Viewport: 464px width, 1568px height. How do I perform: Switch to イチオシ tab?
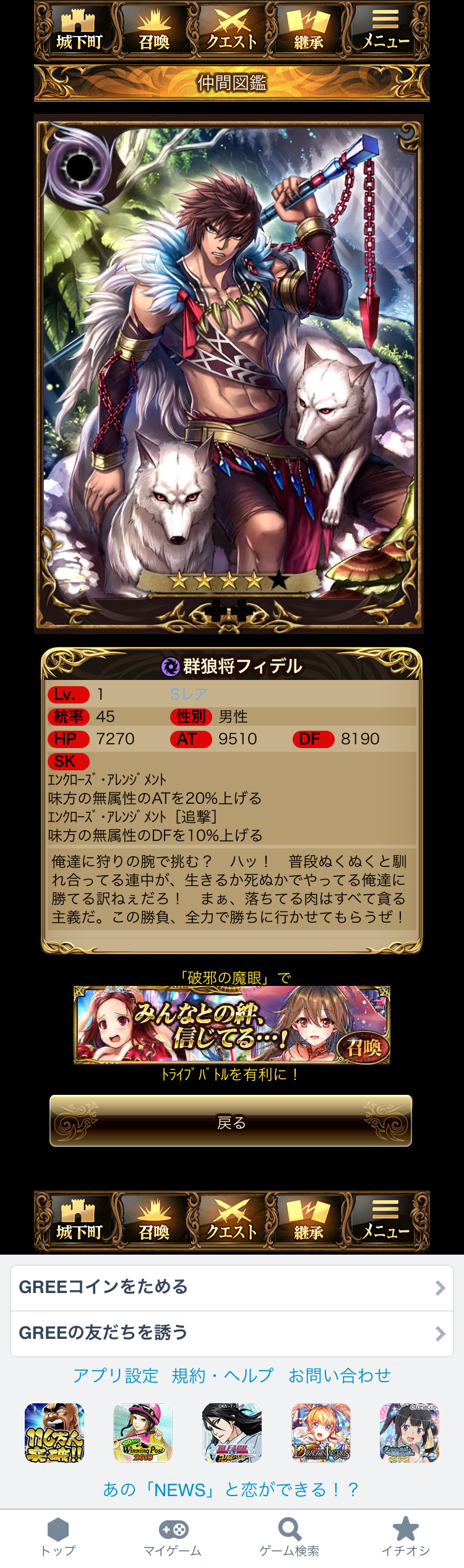[405, 1538]
